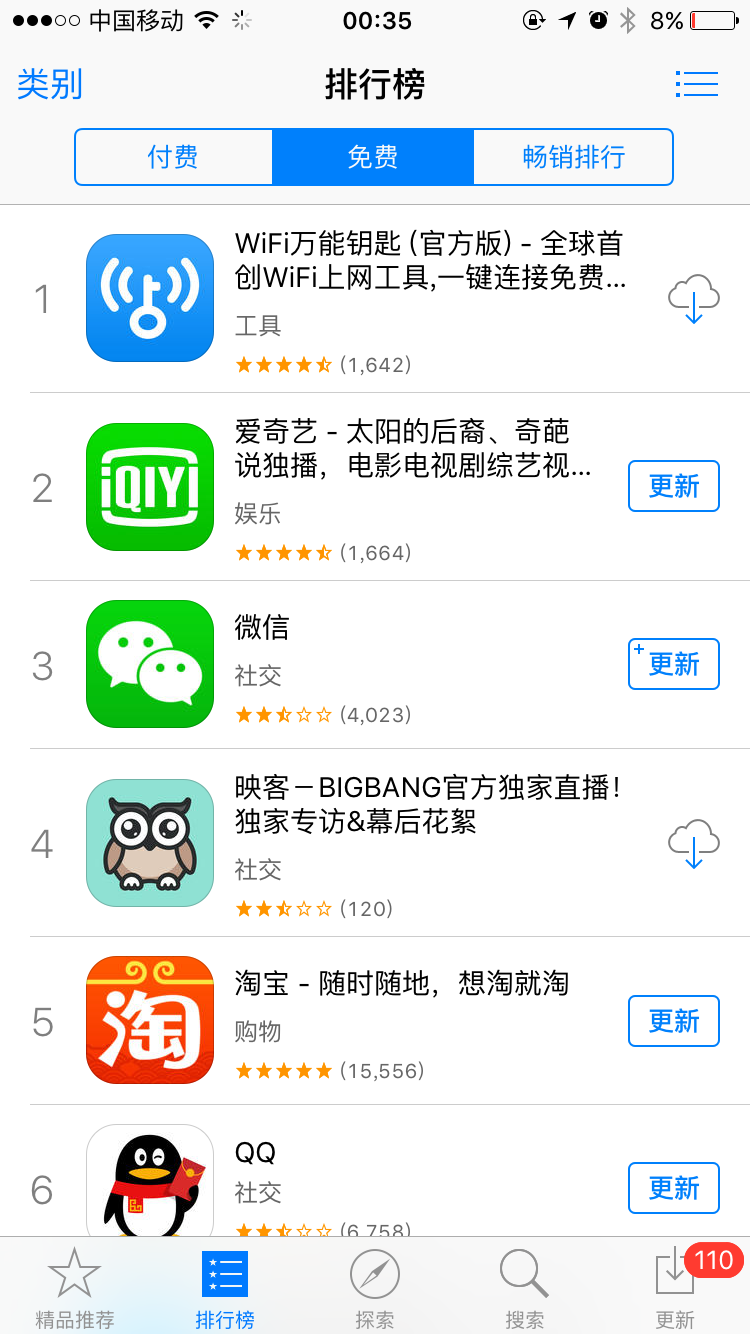Update 微信 WeChat
This screenshot has width=750, height=1334.
673,664
